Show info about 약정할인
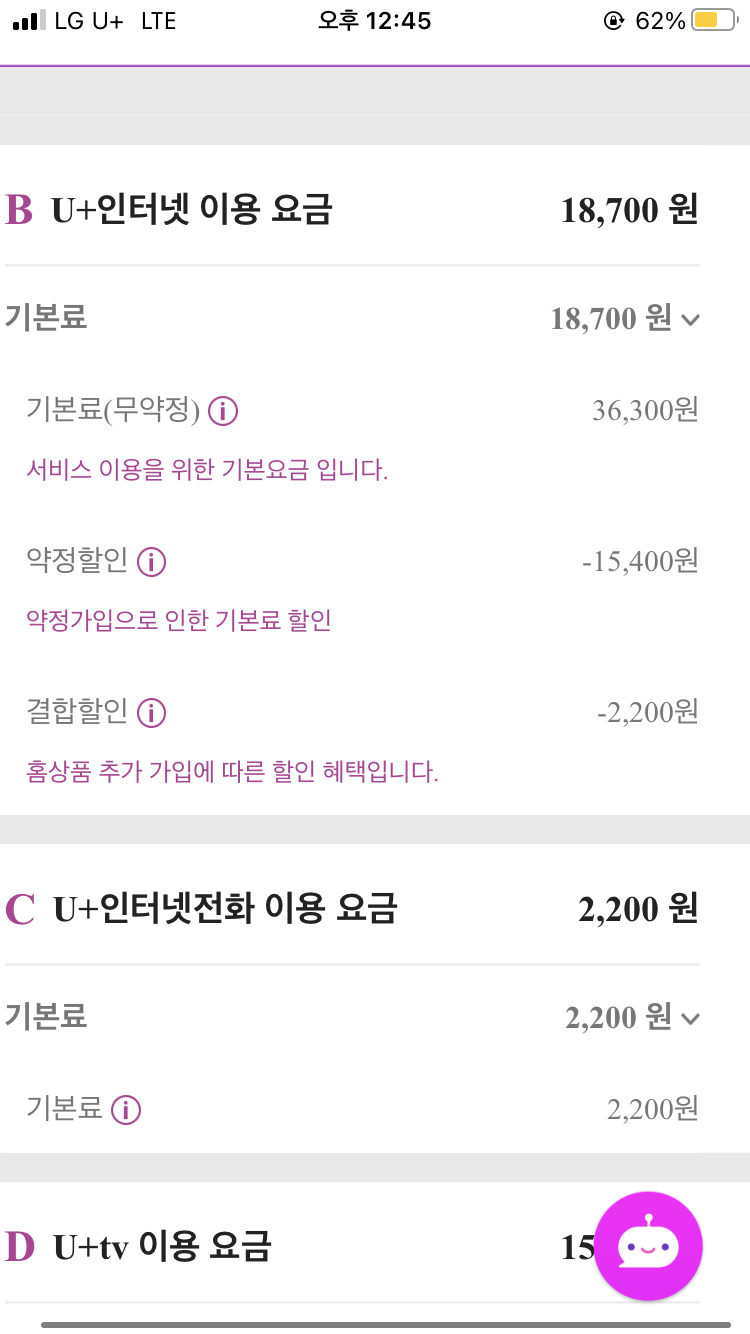This screenshot has height=1334, width=750. [x=151, y=562]
